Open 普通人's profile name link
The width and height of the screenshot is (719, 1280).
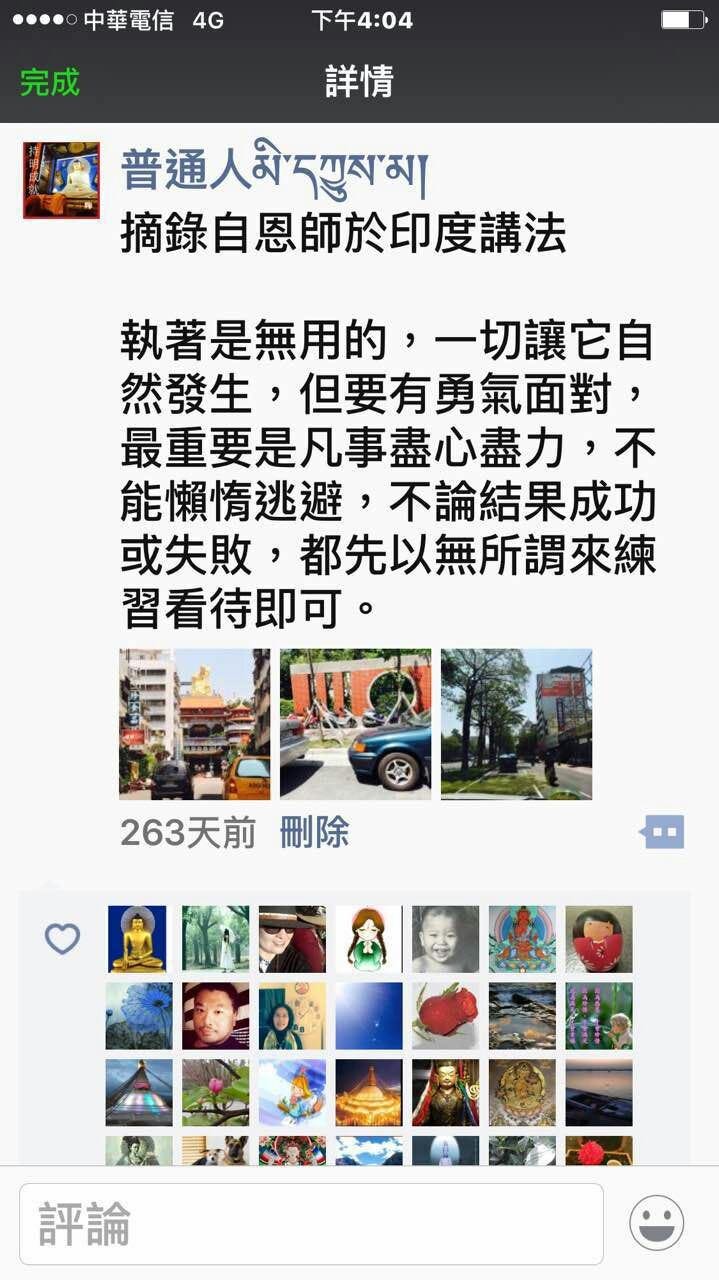pos(273,170)
